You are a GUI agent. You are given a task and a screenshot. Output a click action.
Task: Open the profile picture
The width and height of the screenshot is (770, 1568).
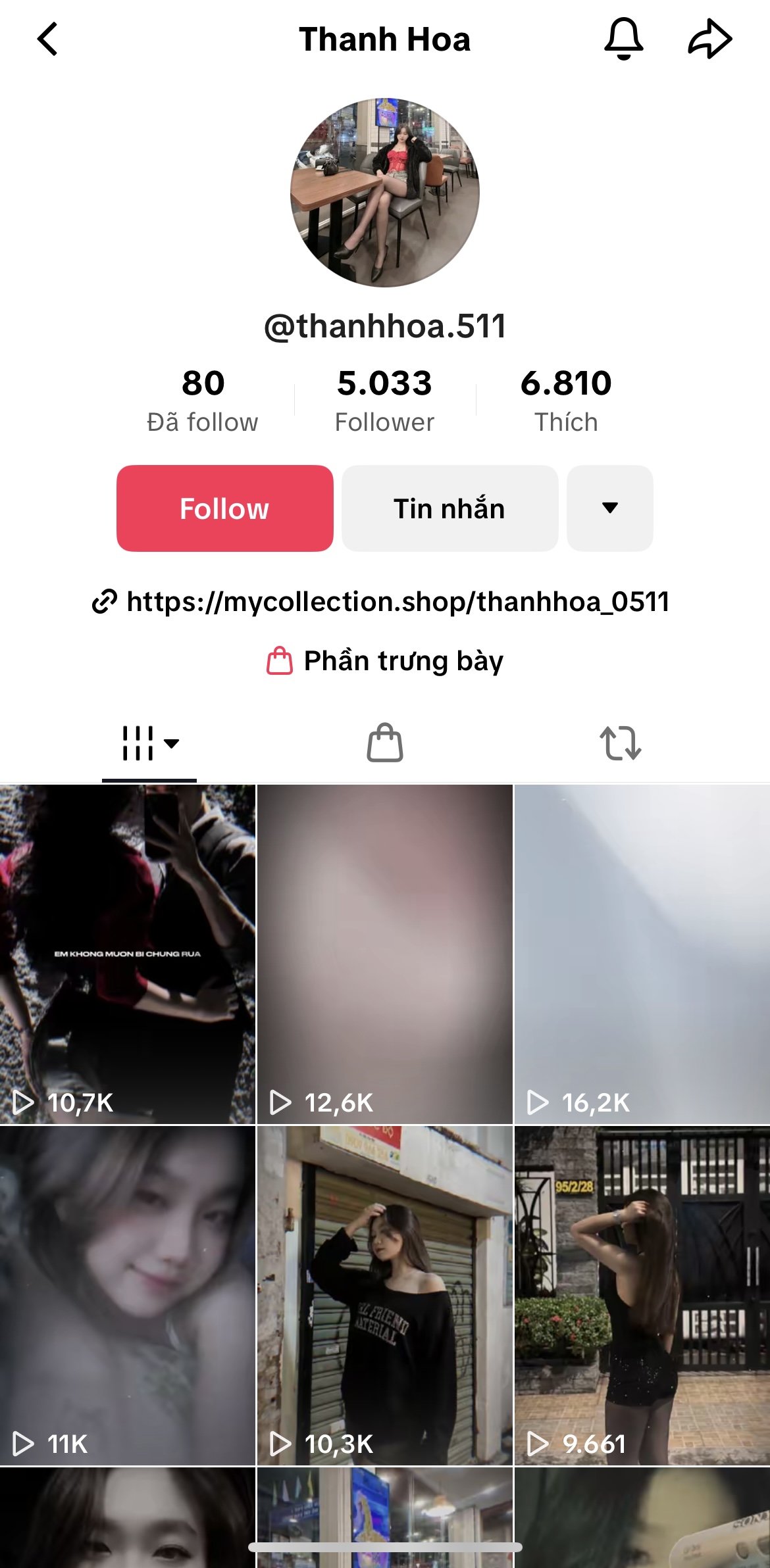coord(385,193)
